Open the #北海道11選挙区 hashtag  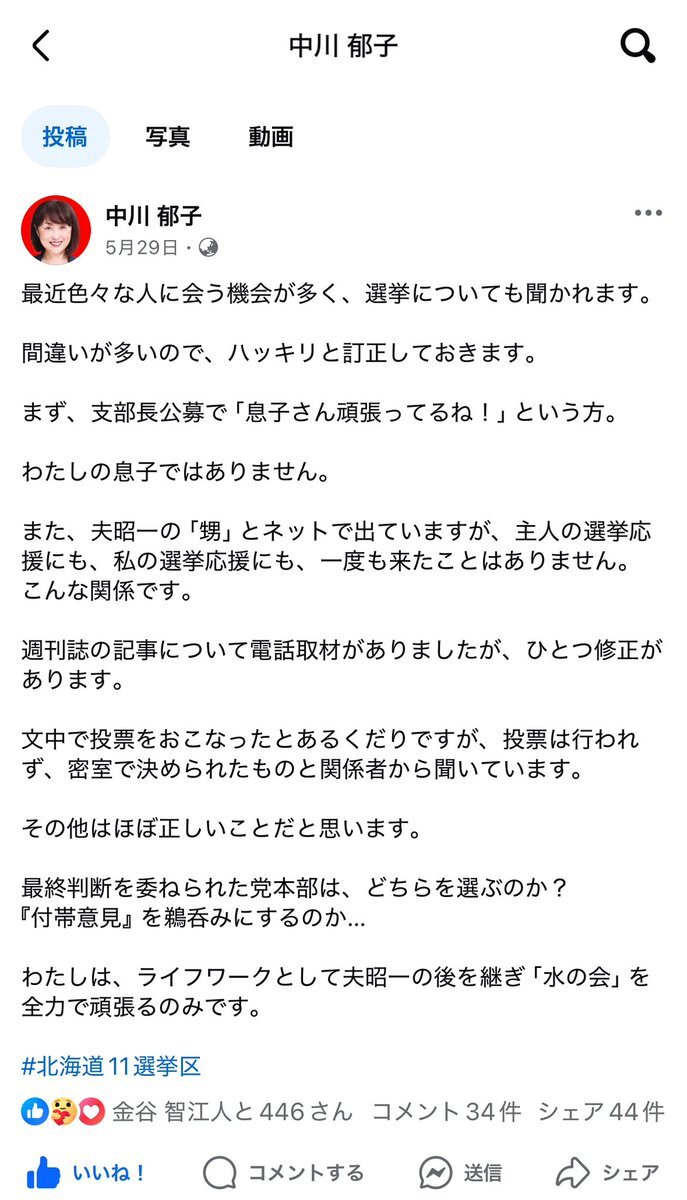pyautogui.click(x=111, y=1066)
